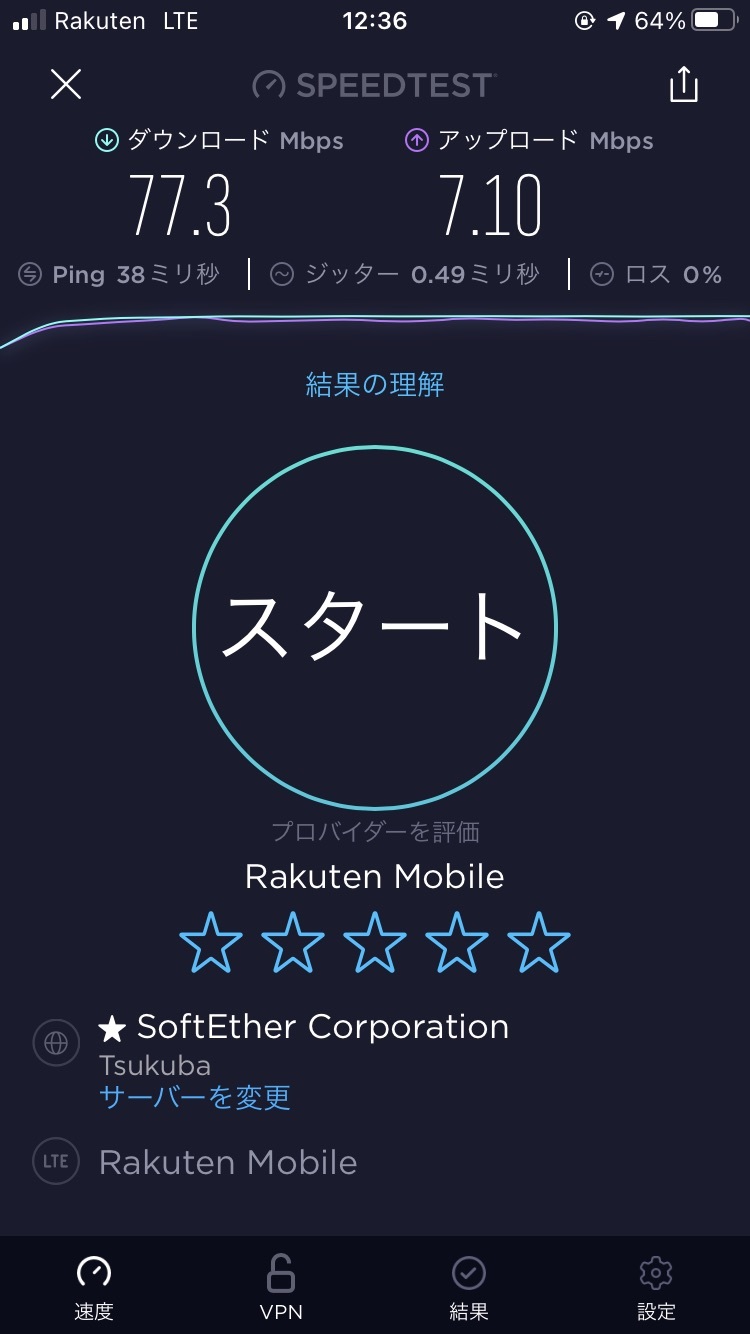
Task: Open the 結果の理解 link
Action: click(x=375, y=385)
